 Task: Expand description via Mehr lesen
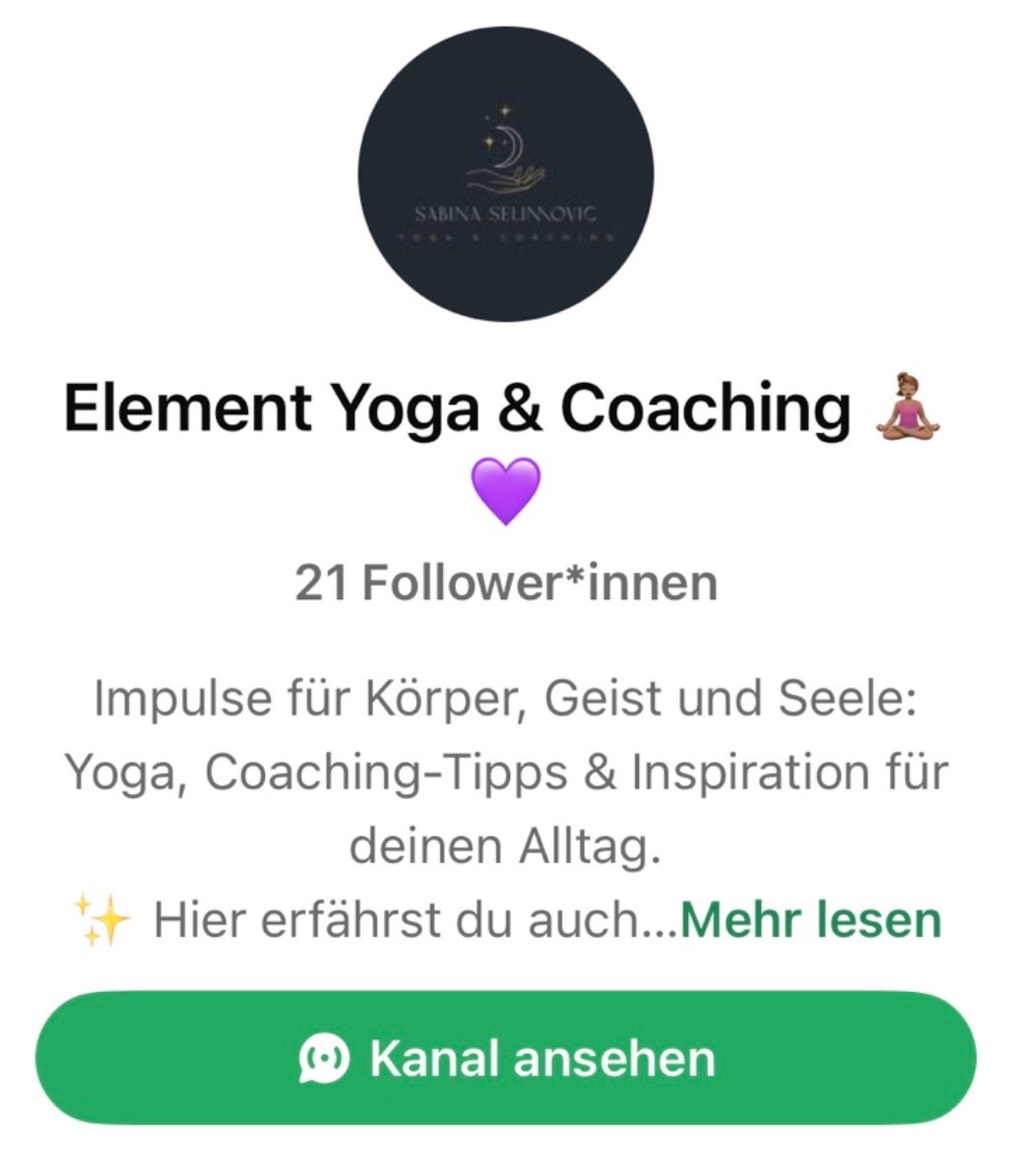810,920
